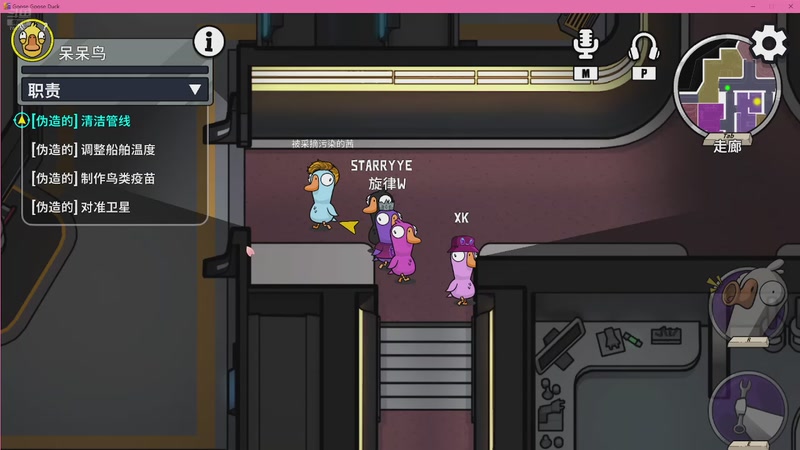Viewport: 800px width, 450px height.
Task: Toggle the microphone
Action: tap(585, 46)
